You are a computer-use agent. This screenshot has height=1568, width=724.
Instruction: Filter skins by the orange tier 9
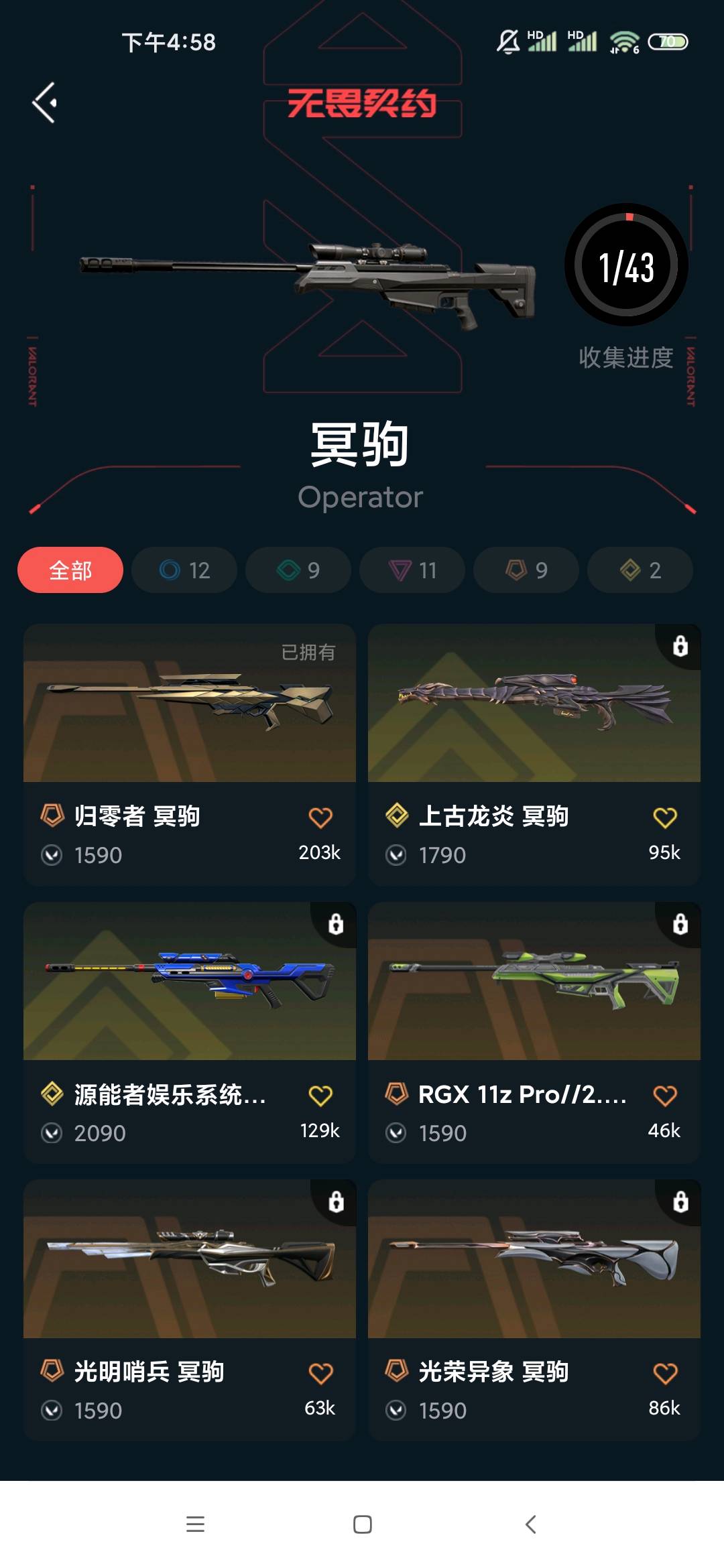pyautogui.click(x=526, y=570)
